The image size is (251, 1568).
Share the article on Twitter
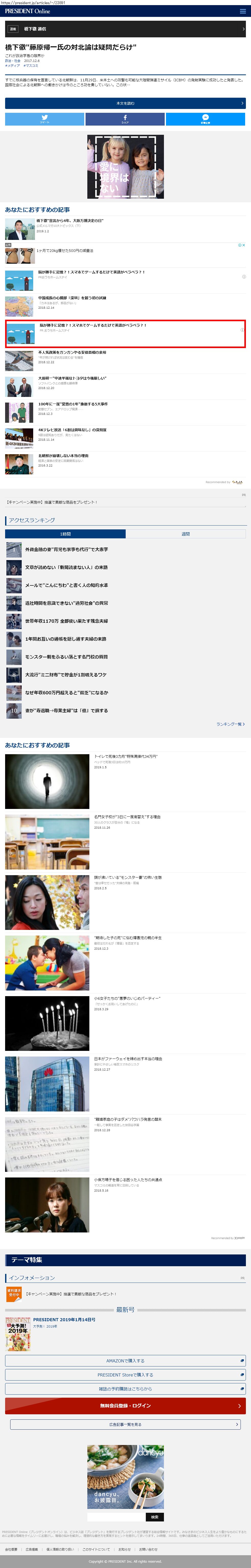pos(44,119)
